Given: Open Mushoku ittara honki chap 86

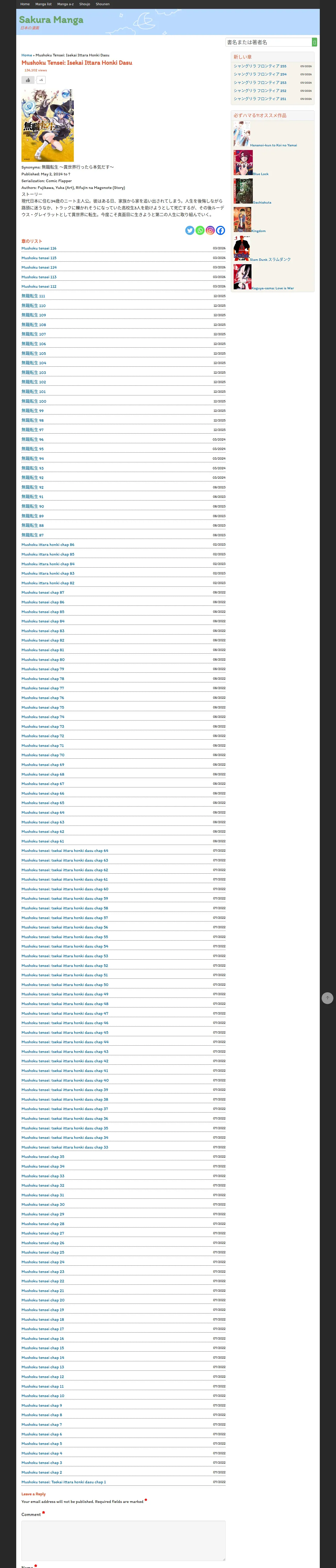Looking at the screenshot, I should pos(48,545).
